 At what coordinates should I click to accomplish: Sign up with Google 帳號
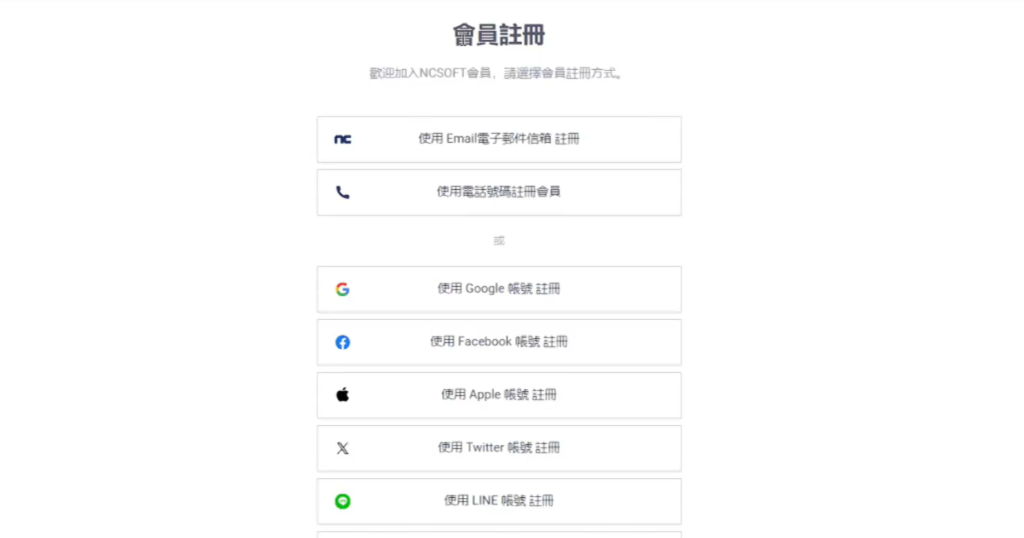(x=499, y=289)
